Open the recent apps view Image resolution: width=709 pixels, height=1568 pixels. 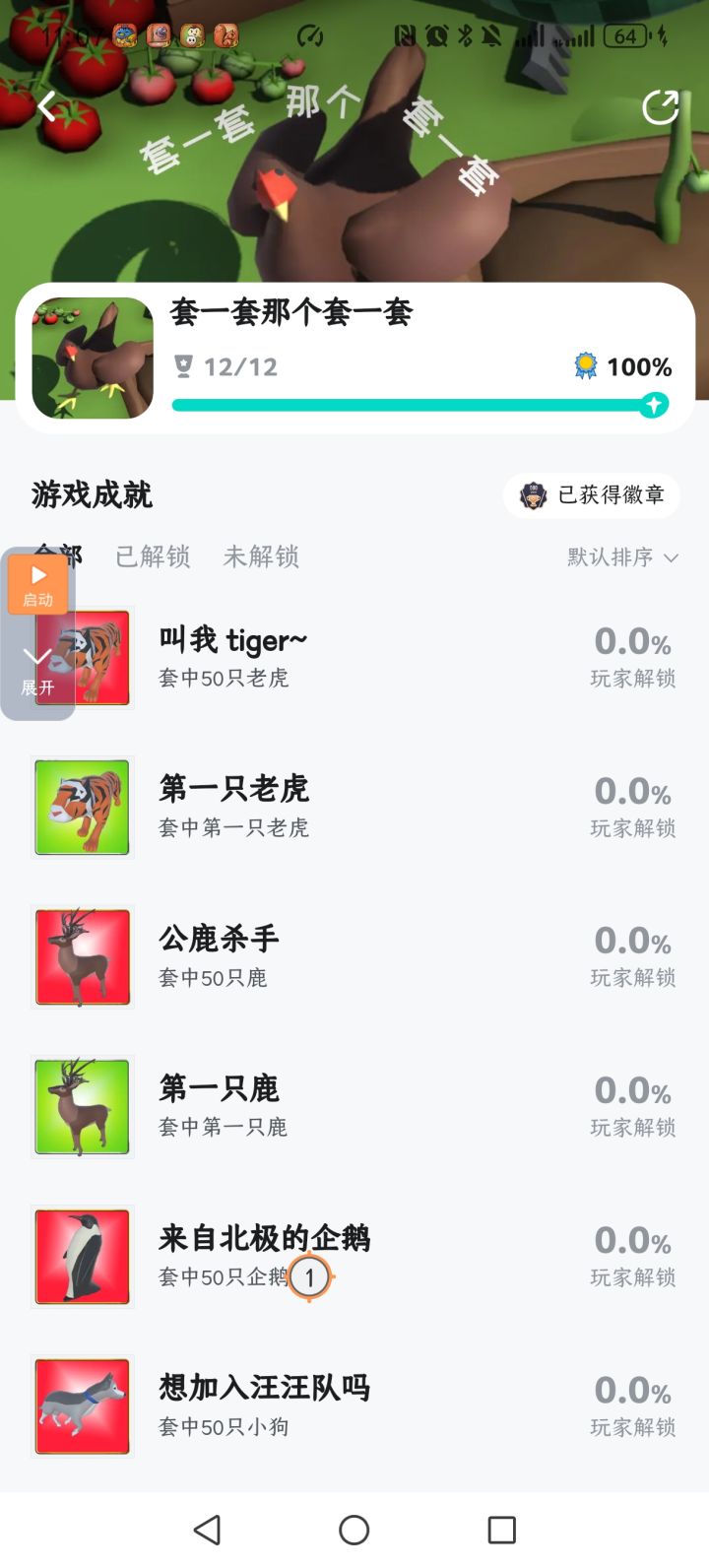502,1530
